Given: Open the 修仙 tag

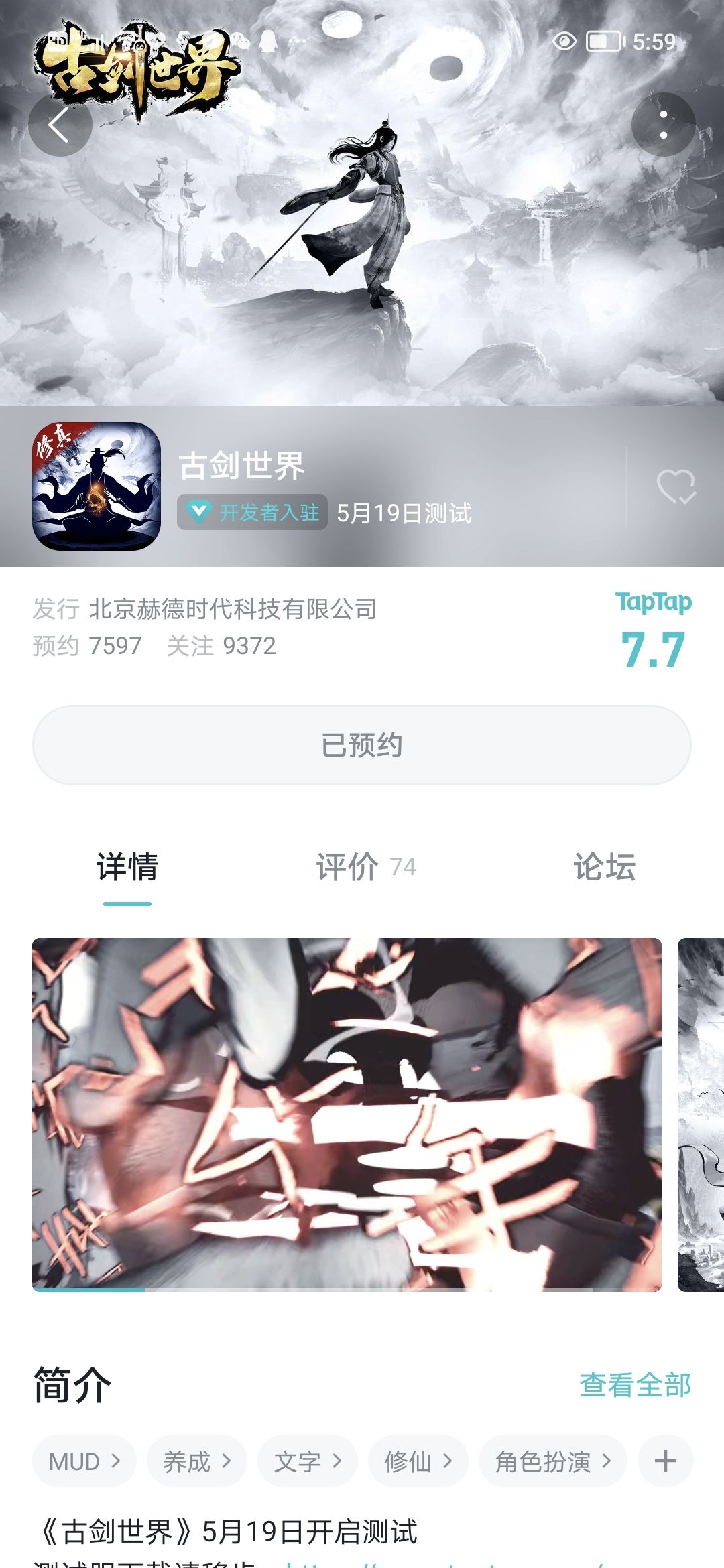Looking at the screenshot, I should click(x=418, y=1461).
